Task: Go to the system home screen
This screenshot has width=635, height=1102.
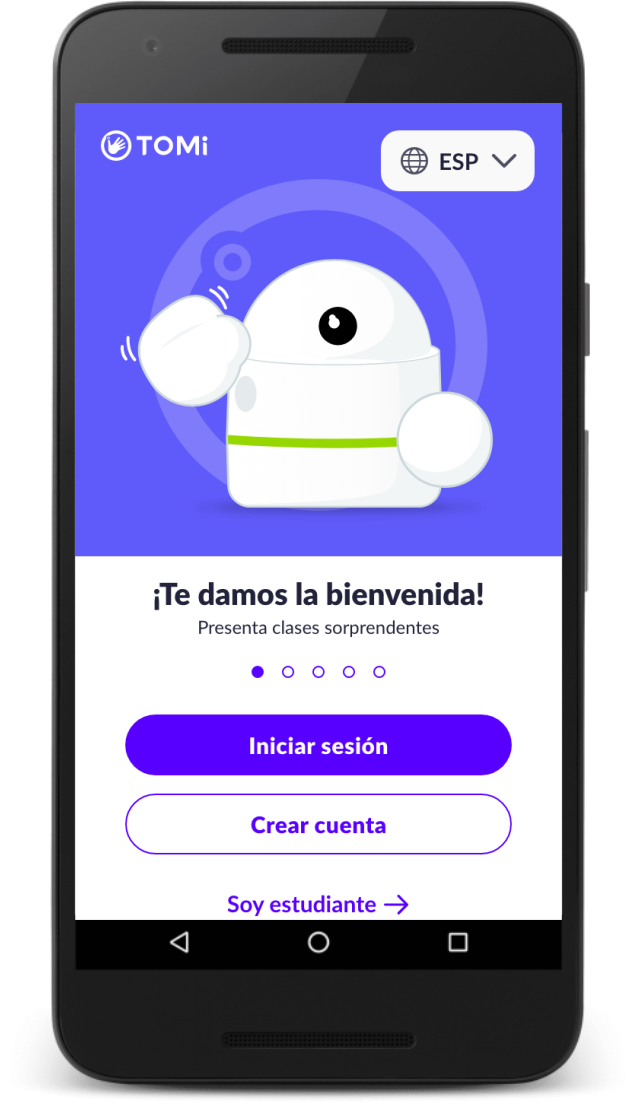Action: pyautogui.click(x=318, y=942)
